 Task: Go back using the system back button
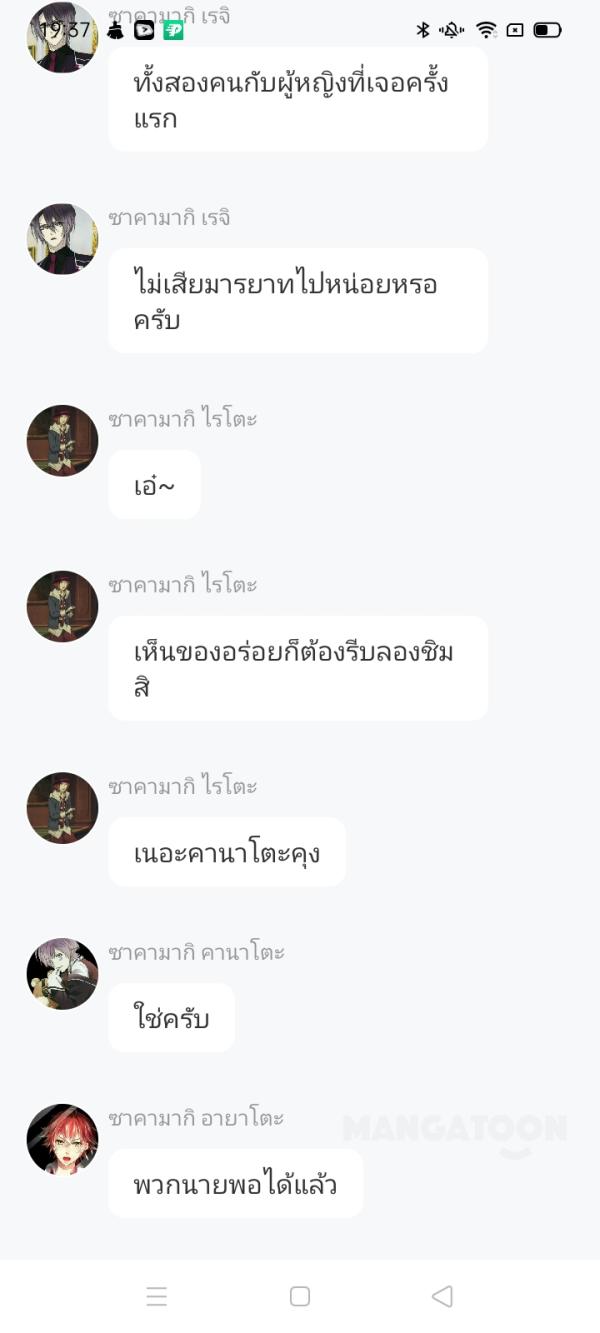[442, 1296]
